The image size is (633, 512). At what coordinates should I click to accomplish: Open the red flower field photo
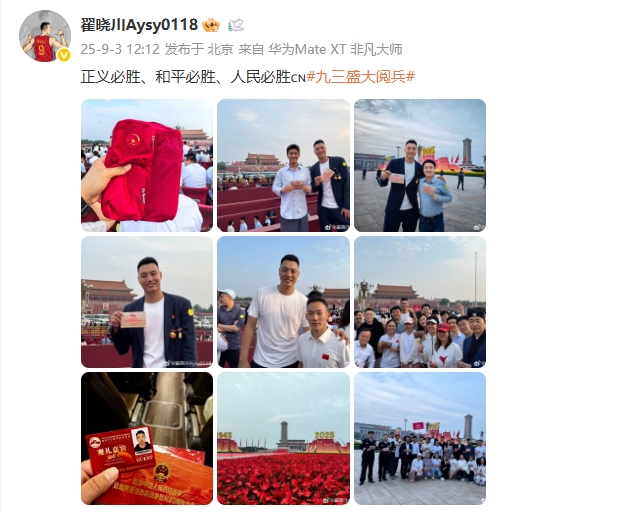click(283, 438)
